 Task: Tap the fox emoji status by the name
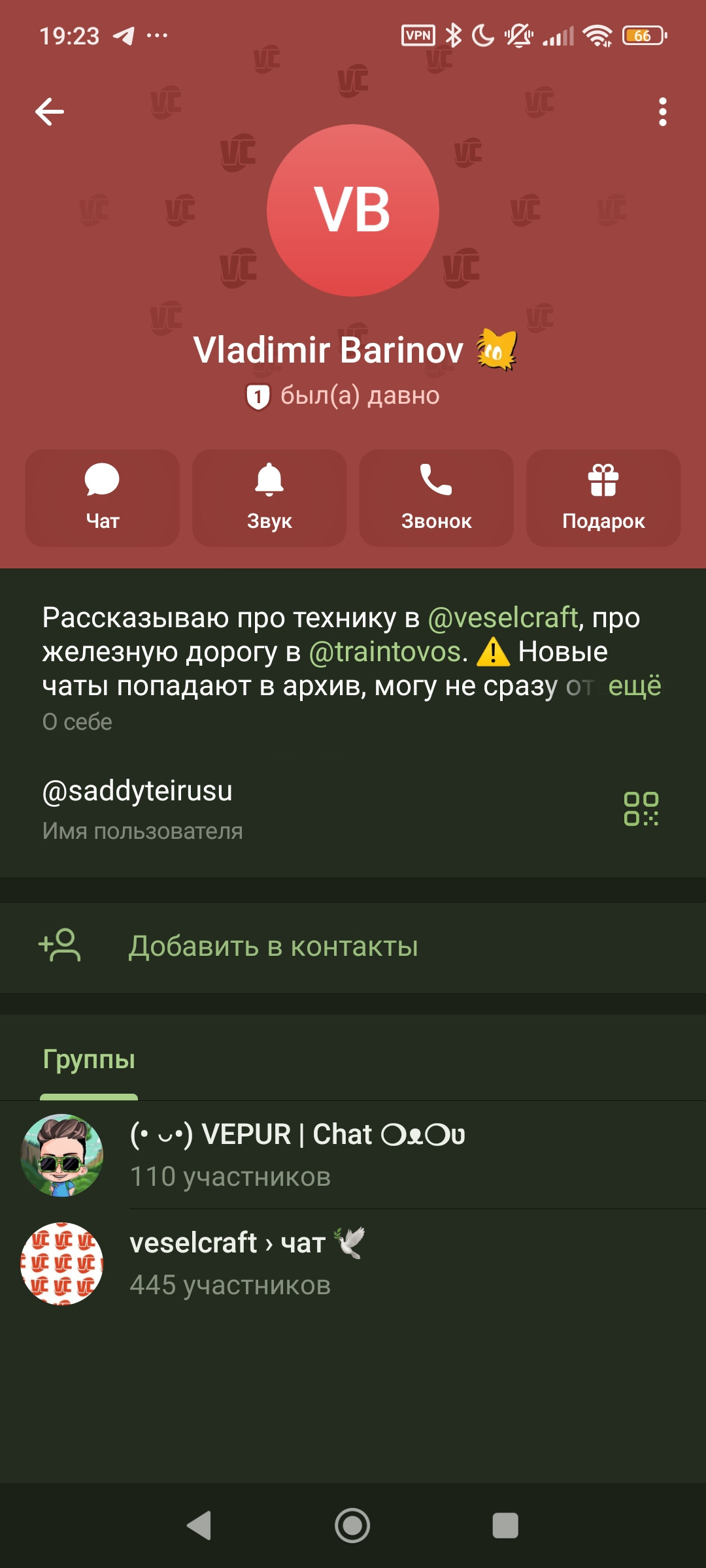[496, 350]
